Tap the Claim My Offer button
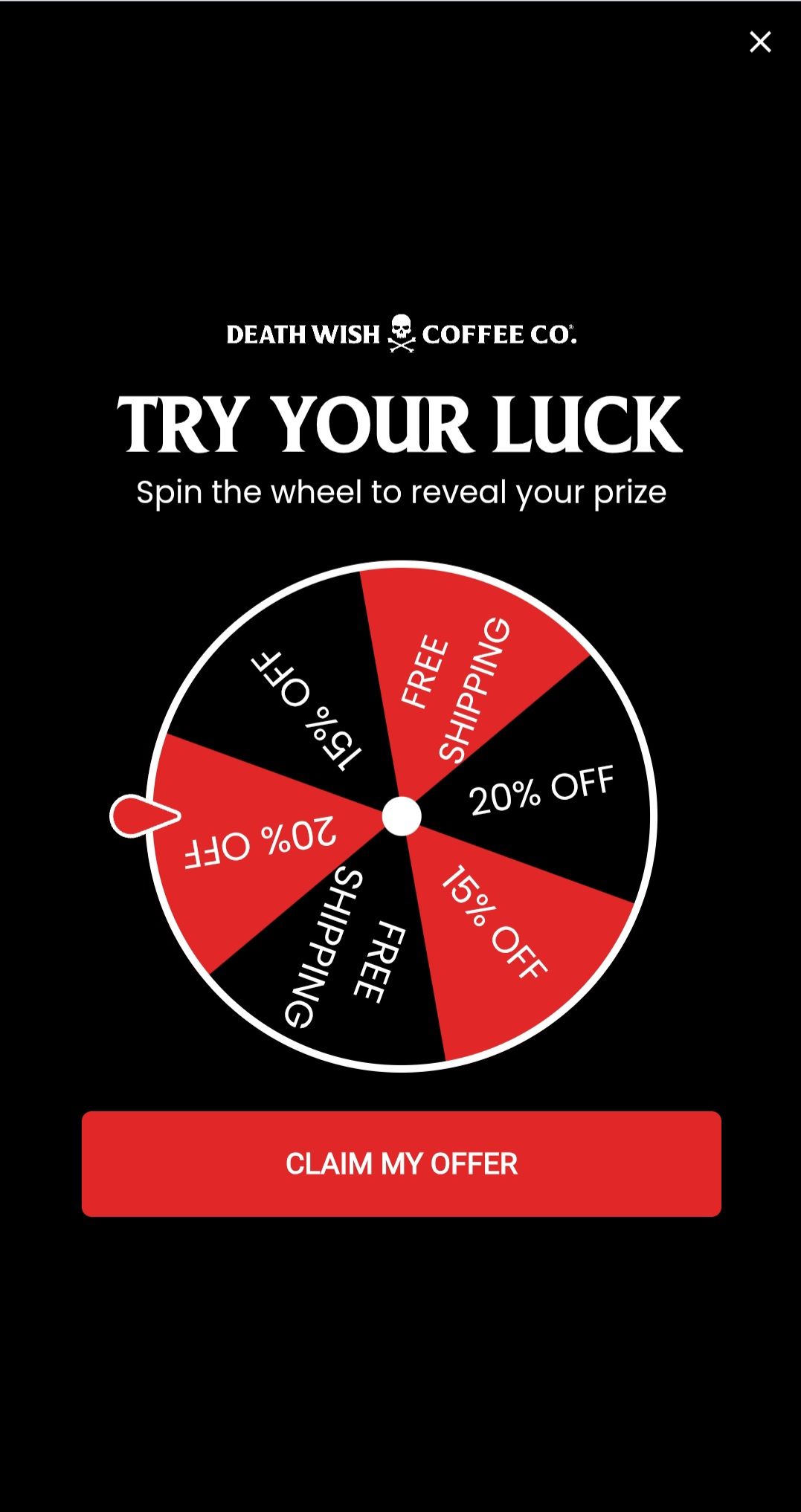The width and height of the screenshot is (801, 1512). pyautogui.click(x=401, y=1163)
